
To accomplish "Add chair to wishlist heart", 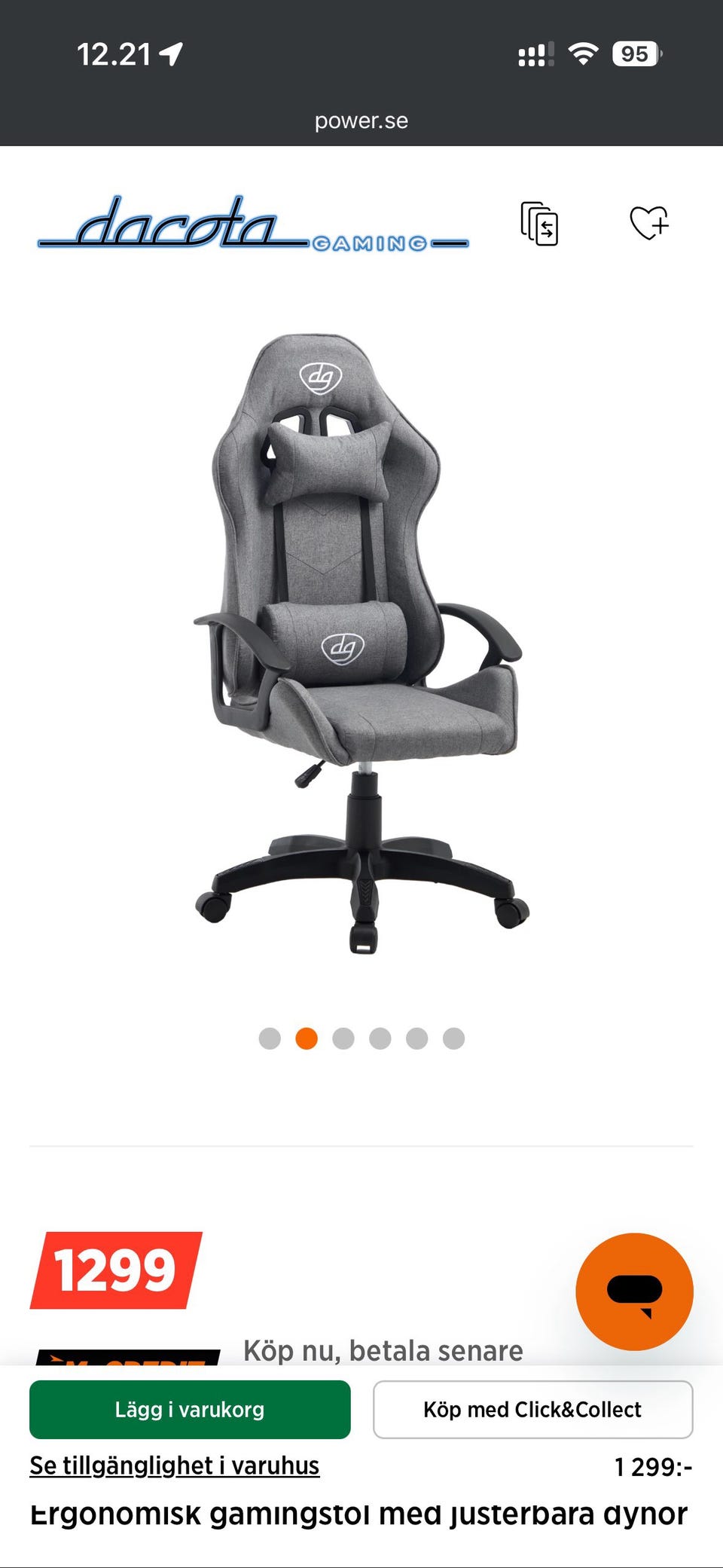I will (x=649, y=223).
